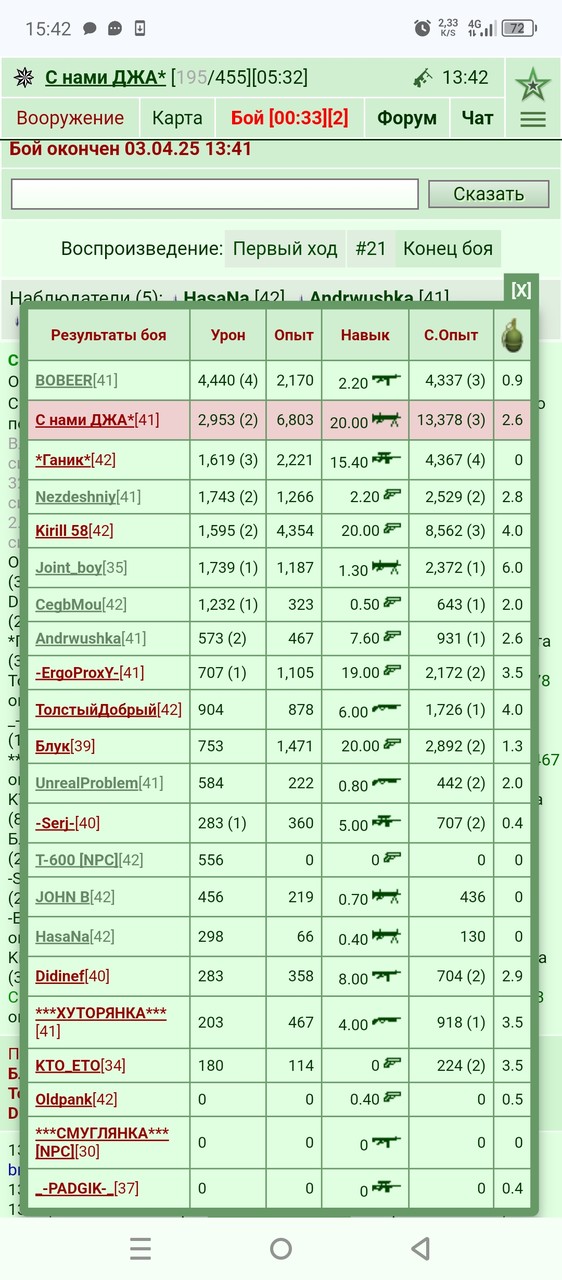Tap the message input field
562x1280 pixels.
click(x=214, y=194)
